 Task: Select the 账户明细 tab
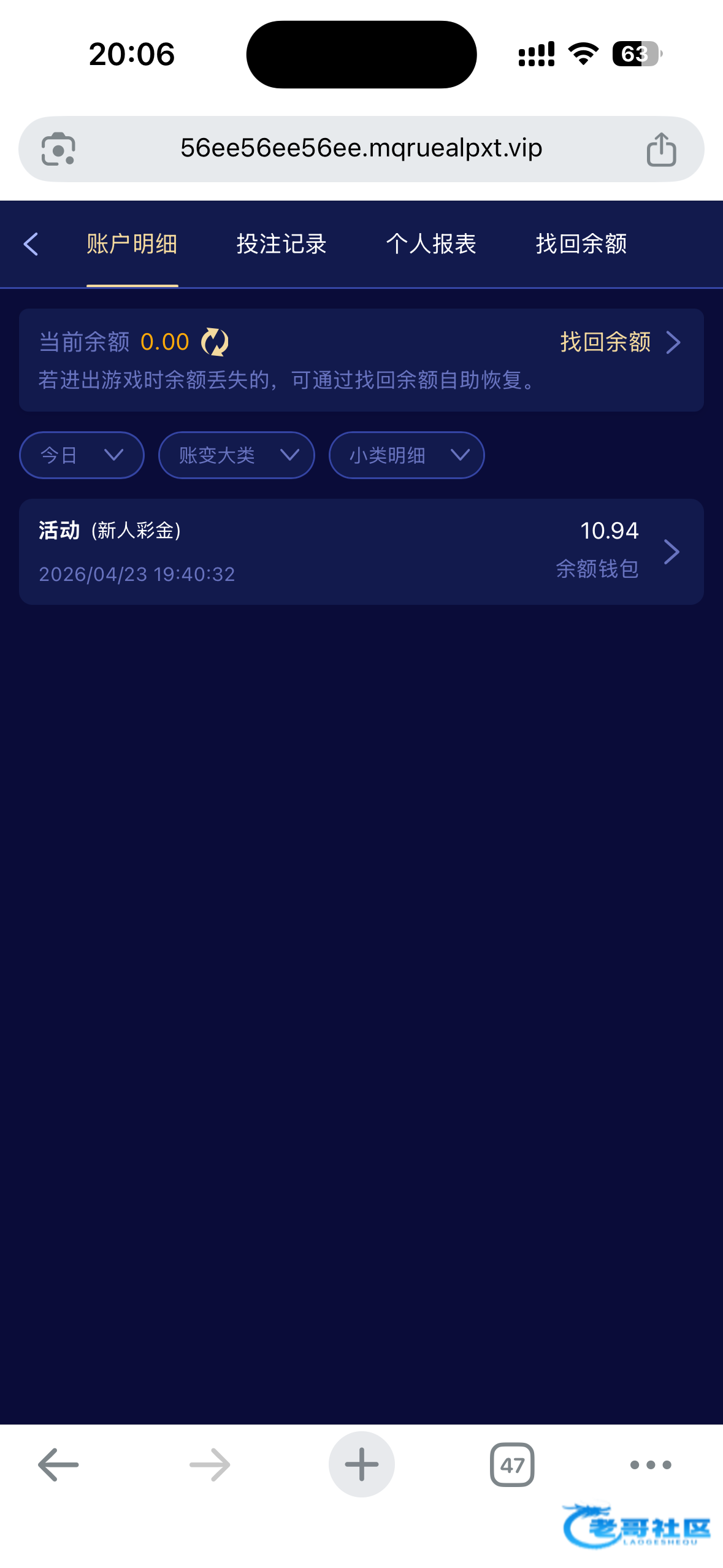point(132,244)
